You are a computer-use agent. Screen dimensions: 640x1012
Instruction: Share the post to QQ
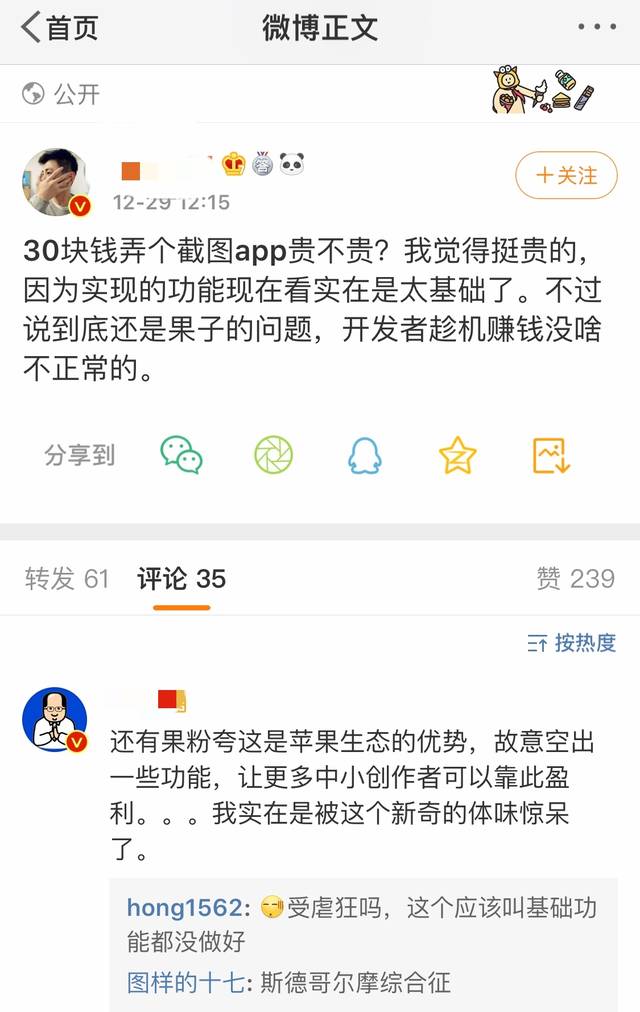[365, 455]
